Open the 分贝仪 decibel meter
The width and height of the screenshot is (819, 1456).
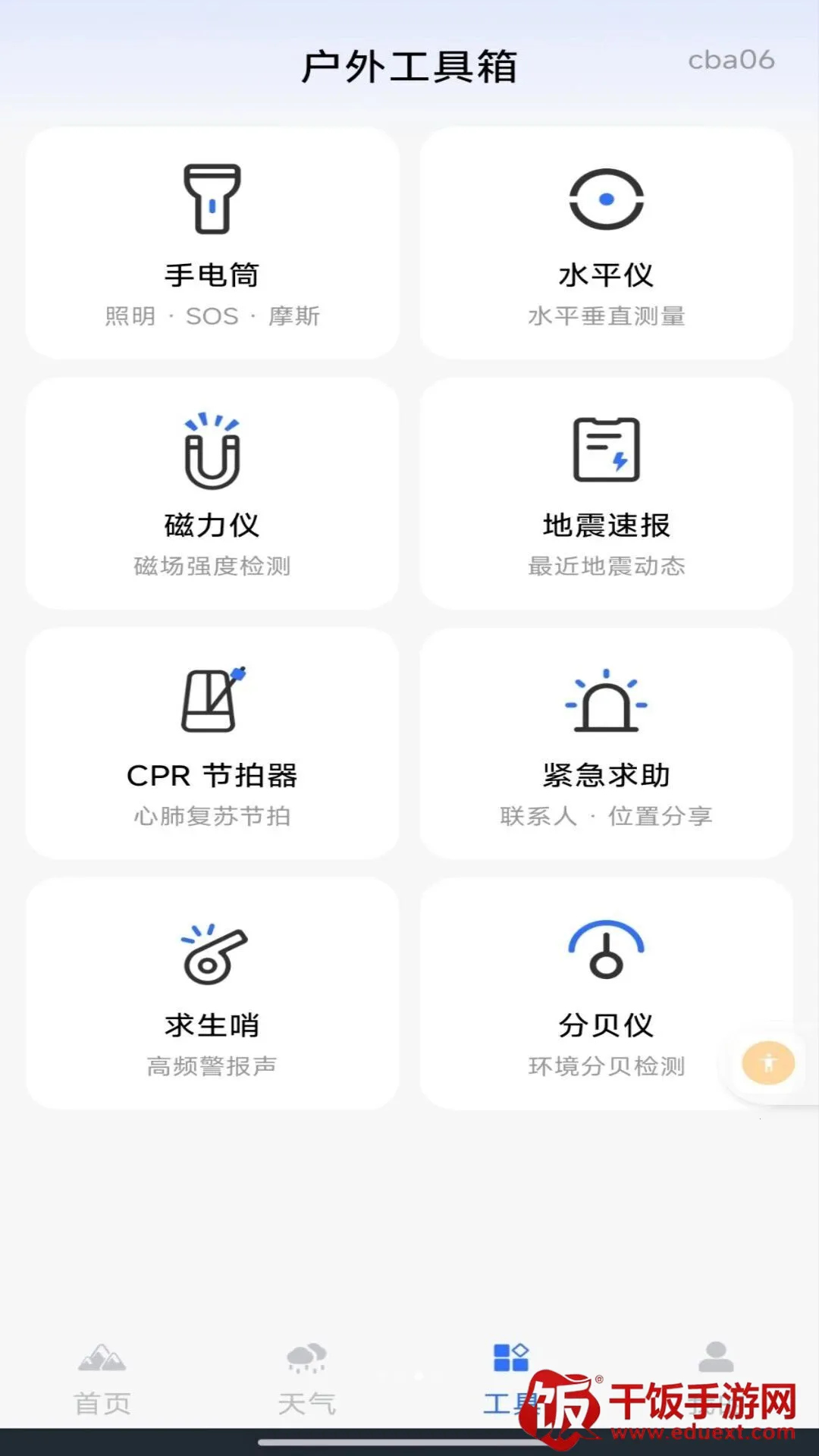tap(607, 993)
